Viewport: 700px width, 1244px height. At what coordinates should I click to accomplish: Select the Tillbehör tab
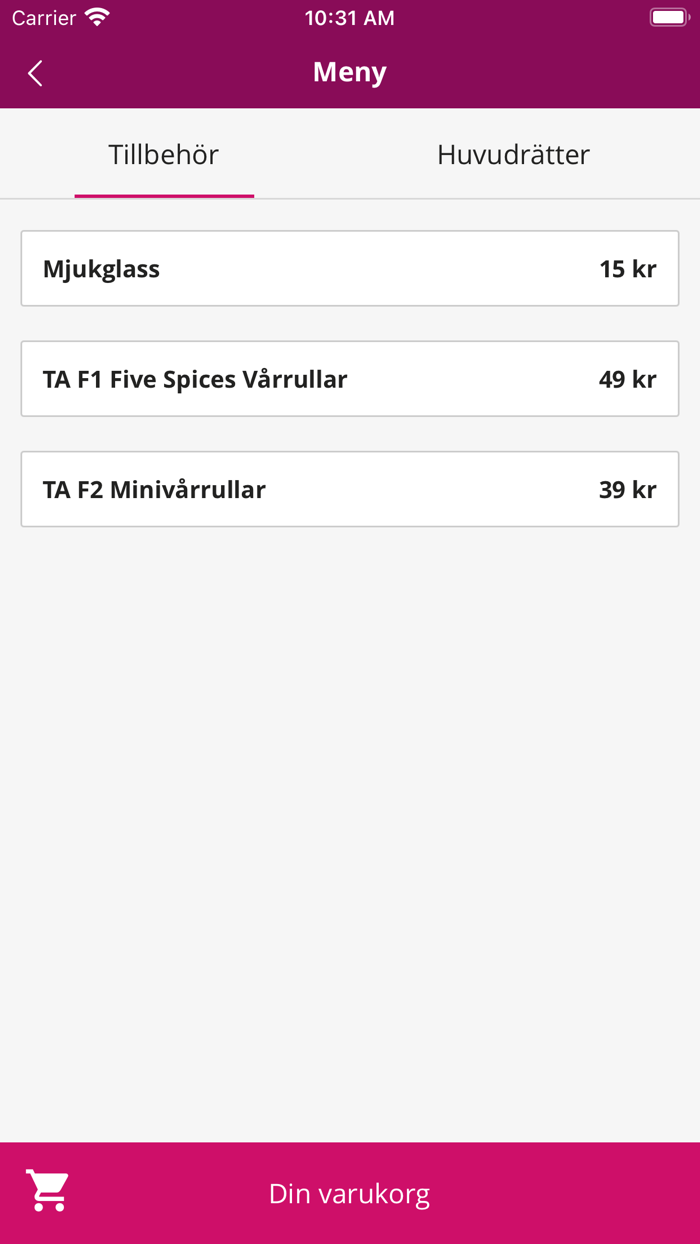pyautogui.click(x=164, y=155)
